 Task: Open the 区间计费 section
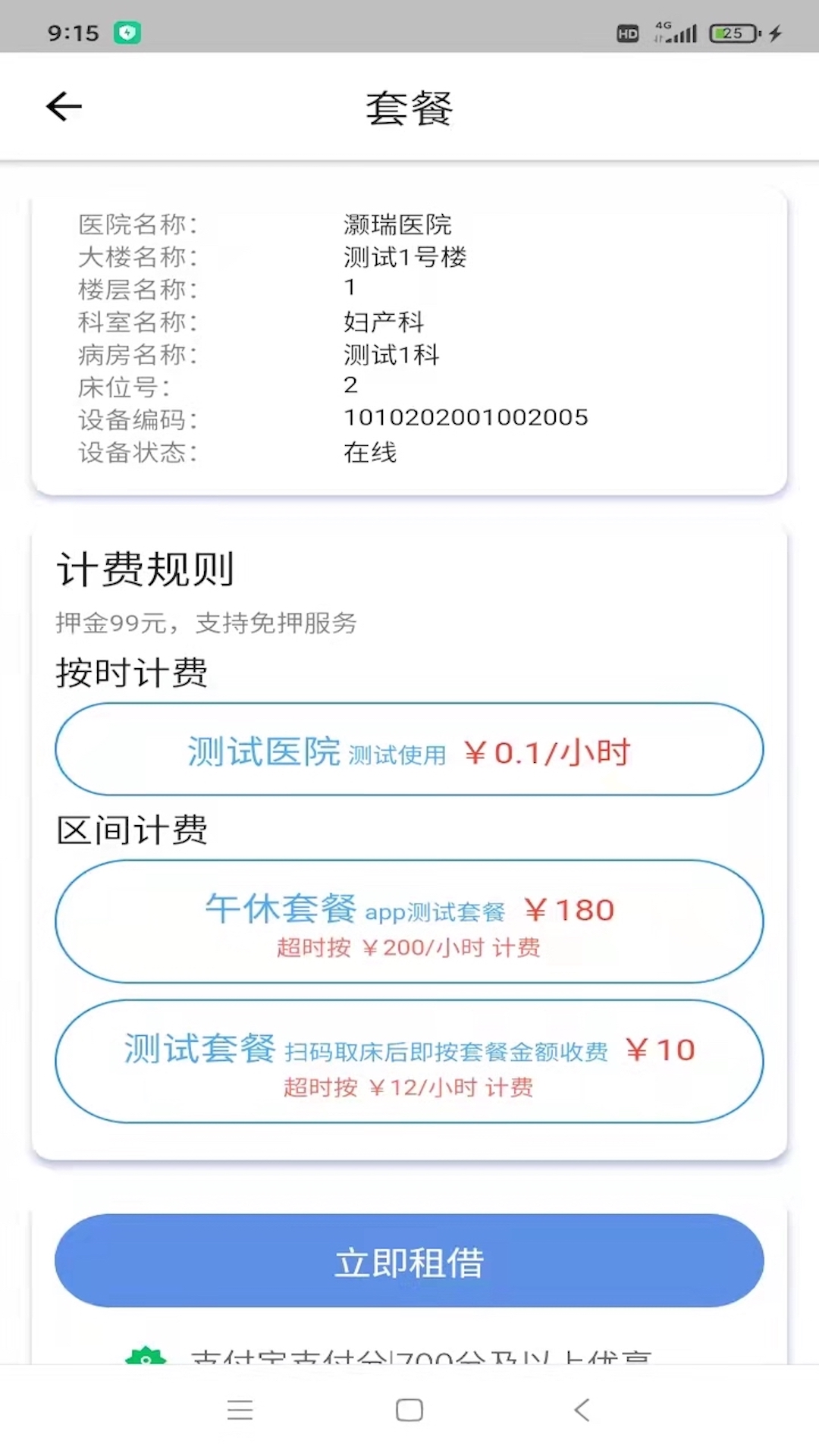(x=133, y=830)
